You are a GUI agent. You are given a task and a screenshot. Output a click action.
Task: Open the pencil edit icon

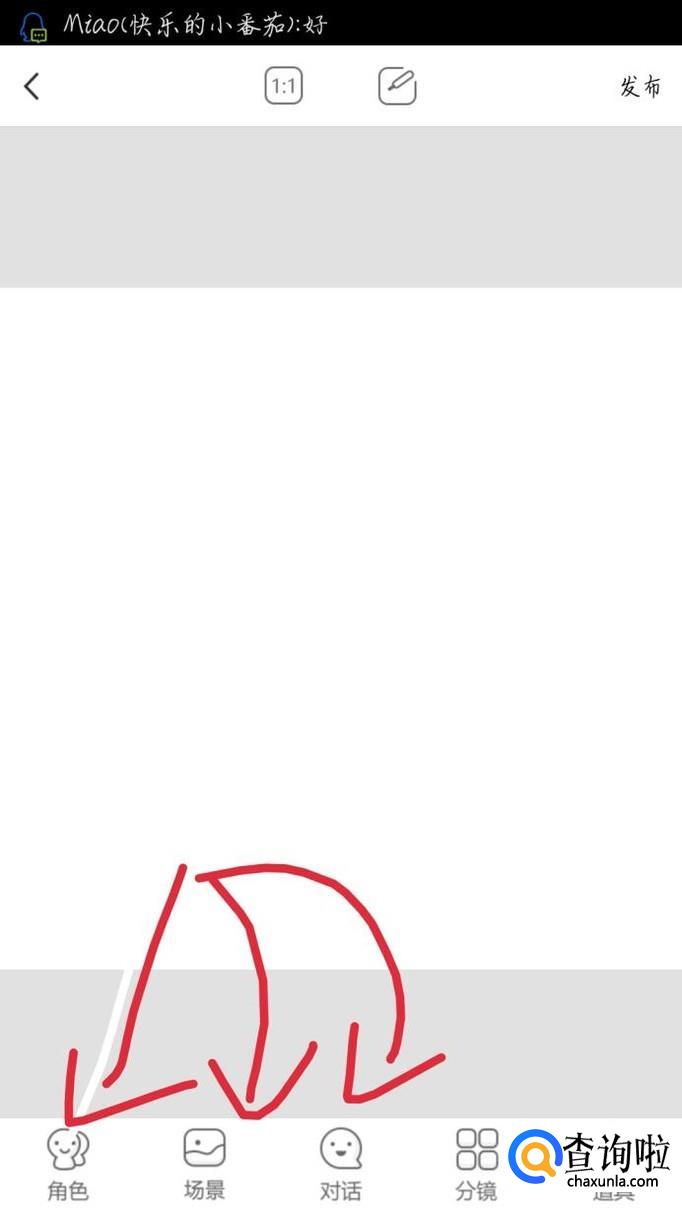[397, 86]
